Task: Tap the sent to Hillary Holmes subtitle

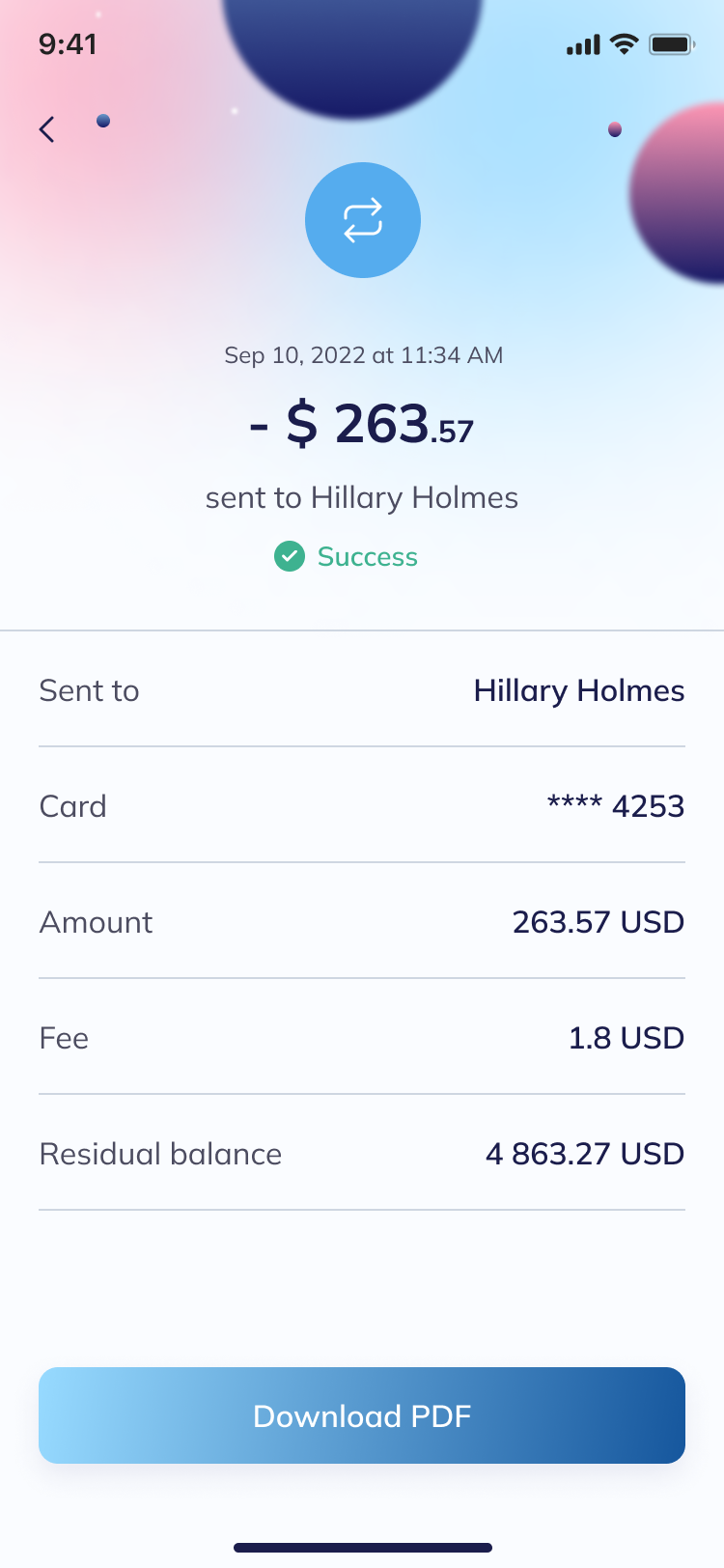Action: point(362,497)
